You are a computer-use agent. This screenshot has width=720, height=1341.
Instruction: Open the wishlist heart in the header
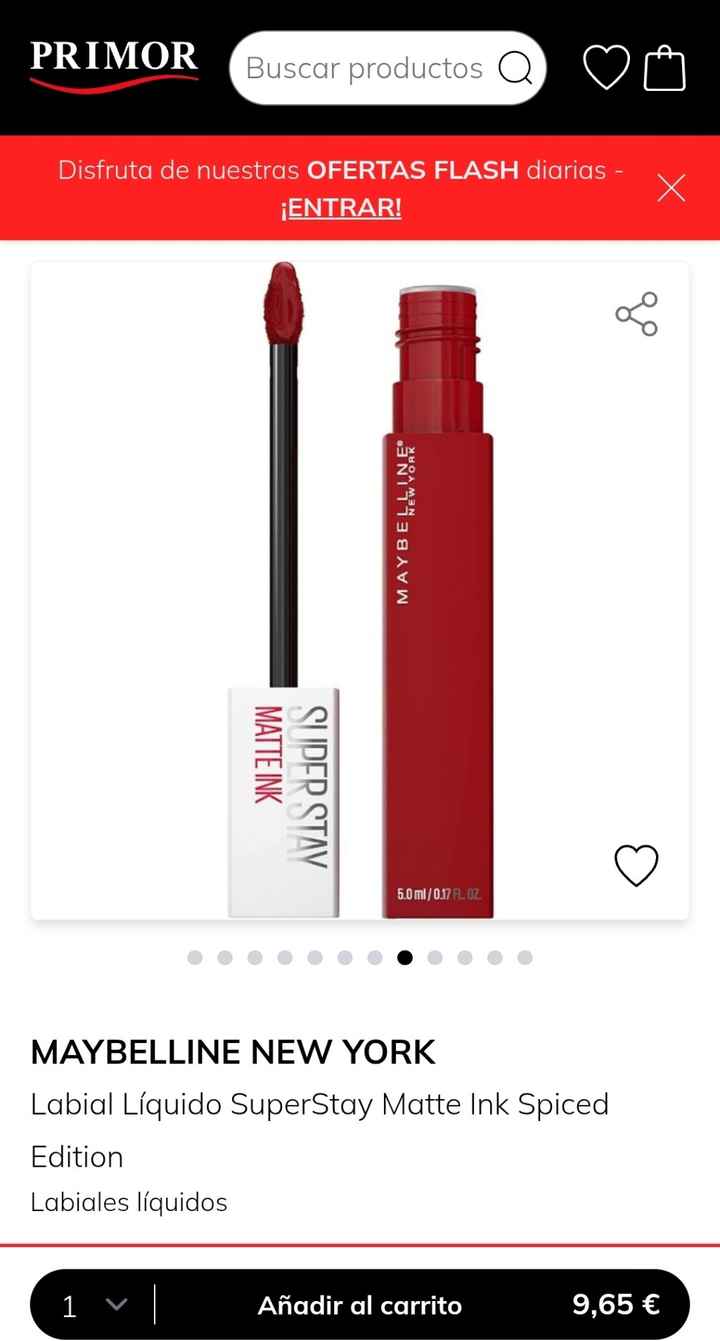tap(606, 68)
